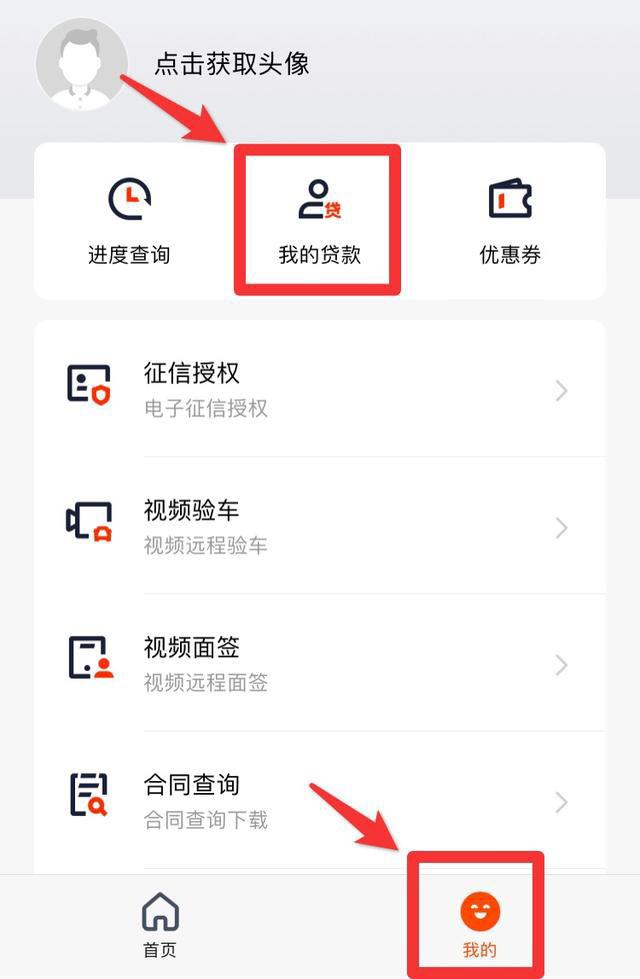
Task: Open 视频面签 video interview signing
Action: (319, 664)
